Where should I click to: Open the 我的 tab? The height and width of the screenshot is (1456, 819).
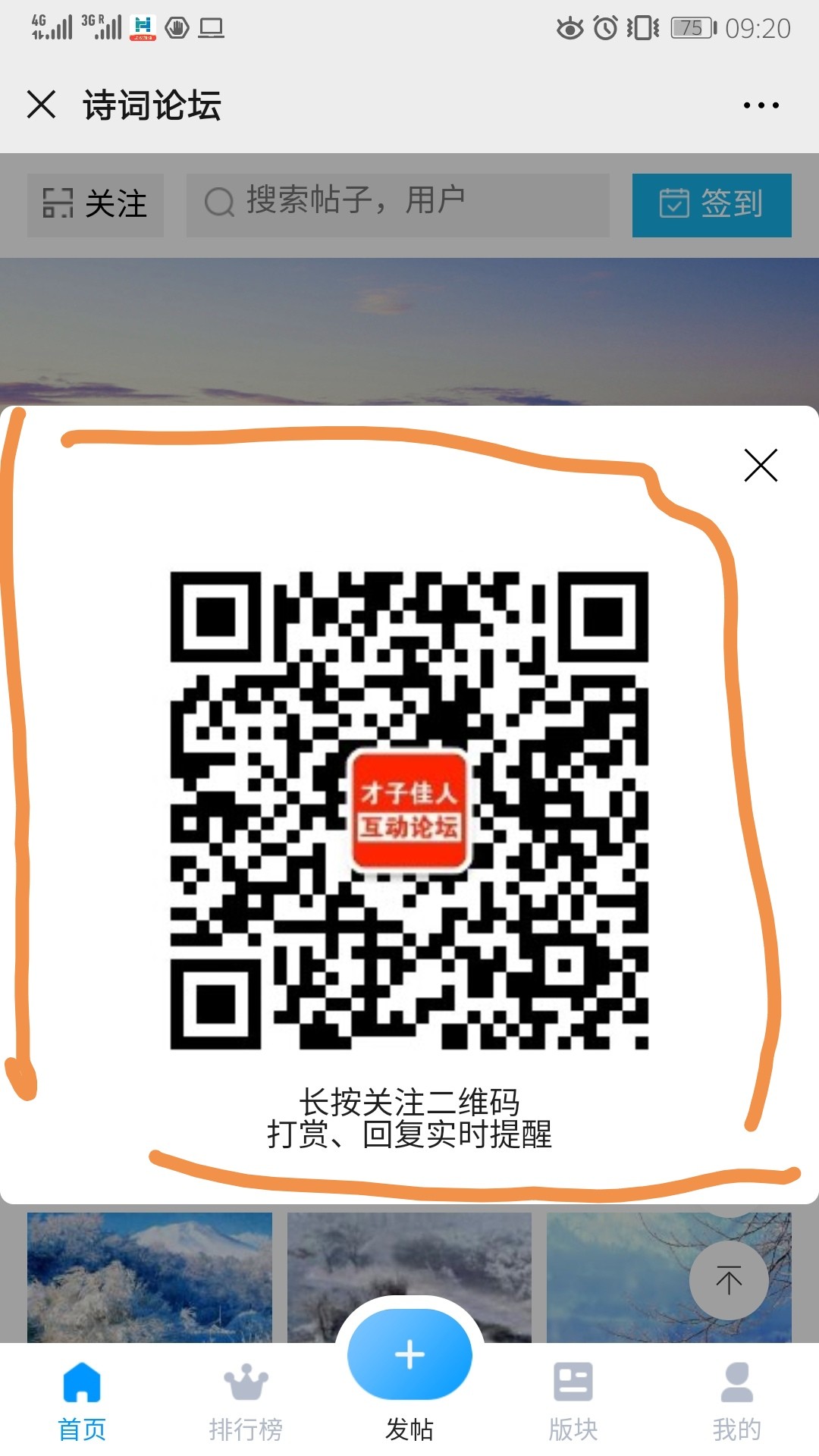pyautogui.click(x=737, y=1401)
